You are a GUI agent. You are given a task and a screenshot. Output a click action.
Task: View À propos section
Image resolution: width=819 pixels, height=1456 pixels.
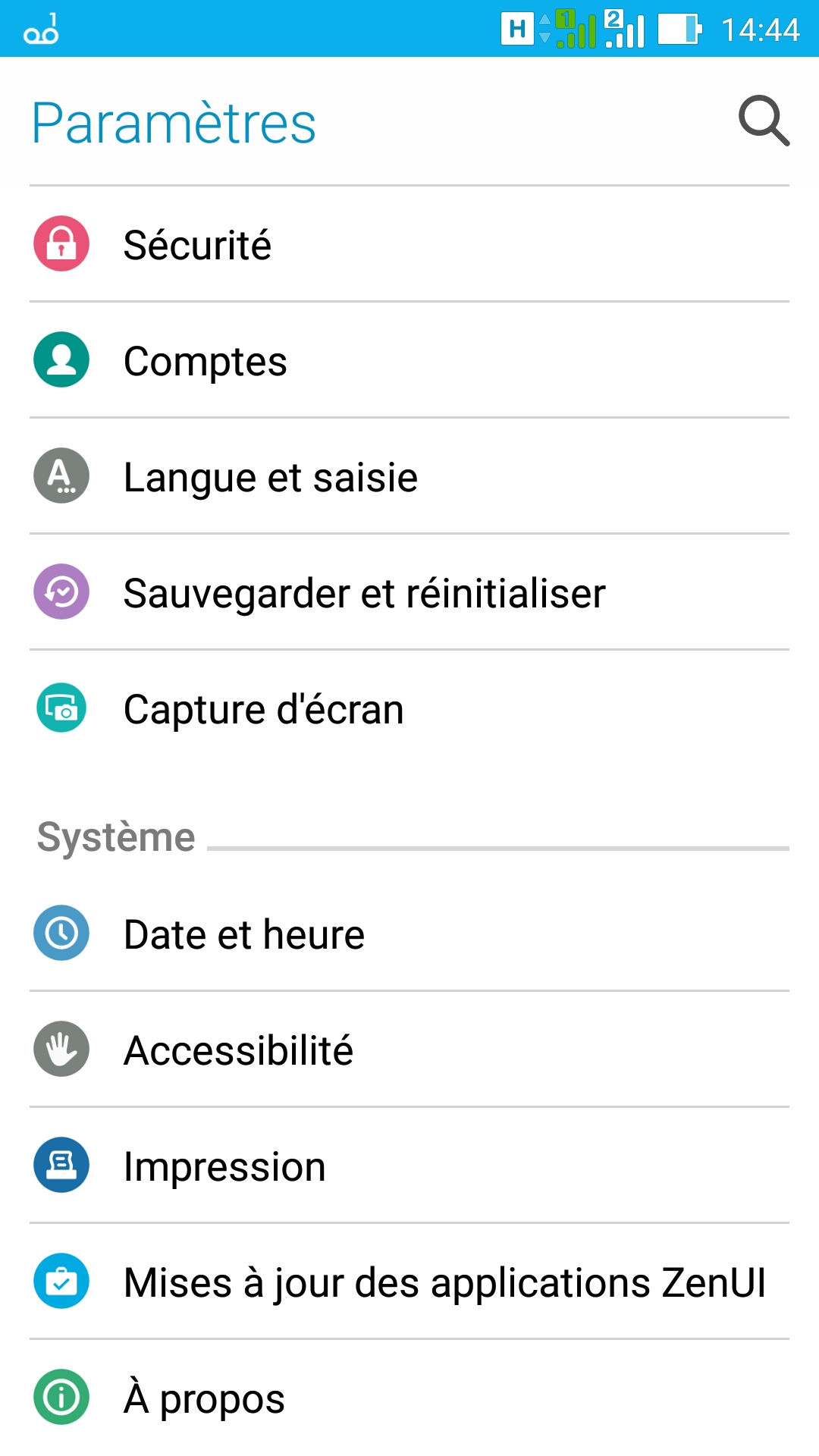coord(409,1398)
